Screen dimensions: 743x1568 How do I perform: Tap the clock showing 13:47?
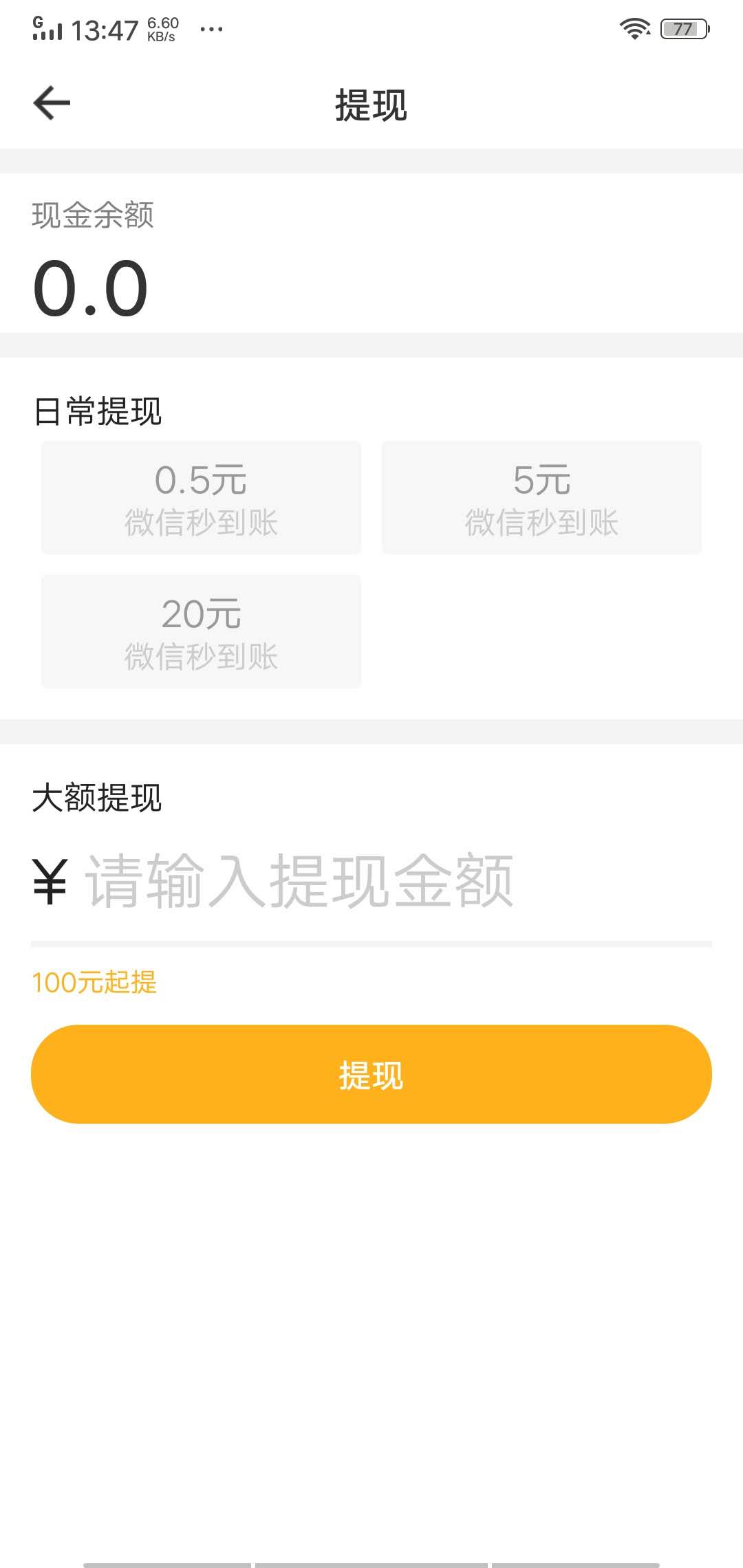click(x=104, y=29)
